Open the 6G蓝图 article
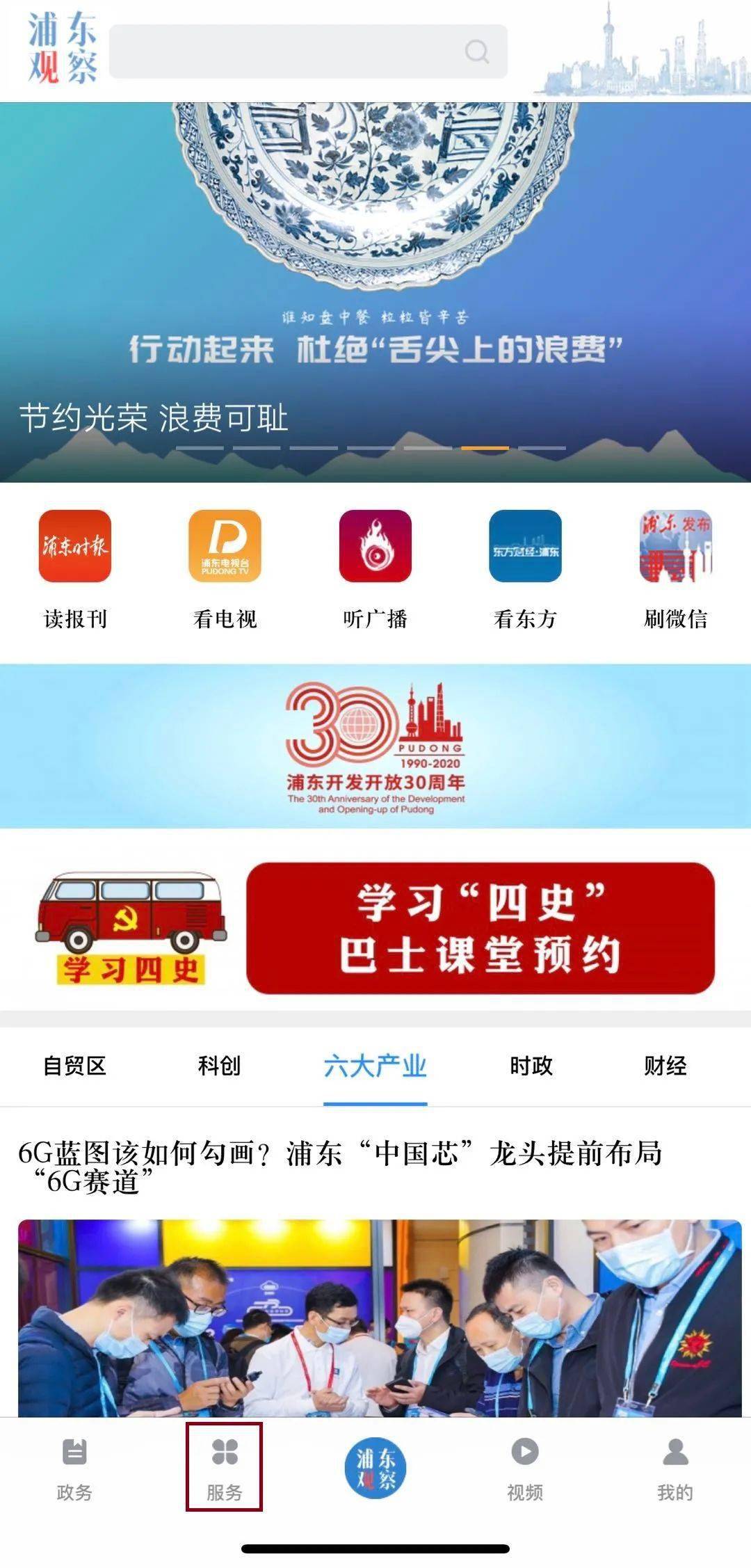Screen dimensions: 751x1568 (341, 1165)
